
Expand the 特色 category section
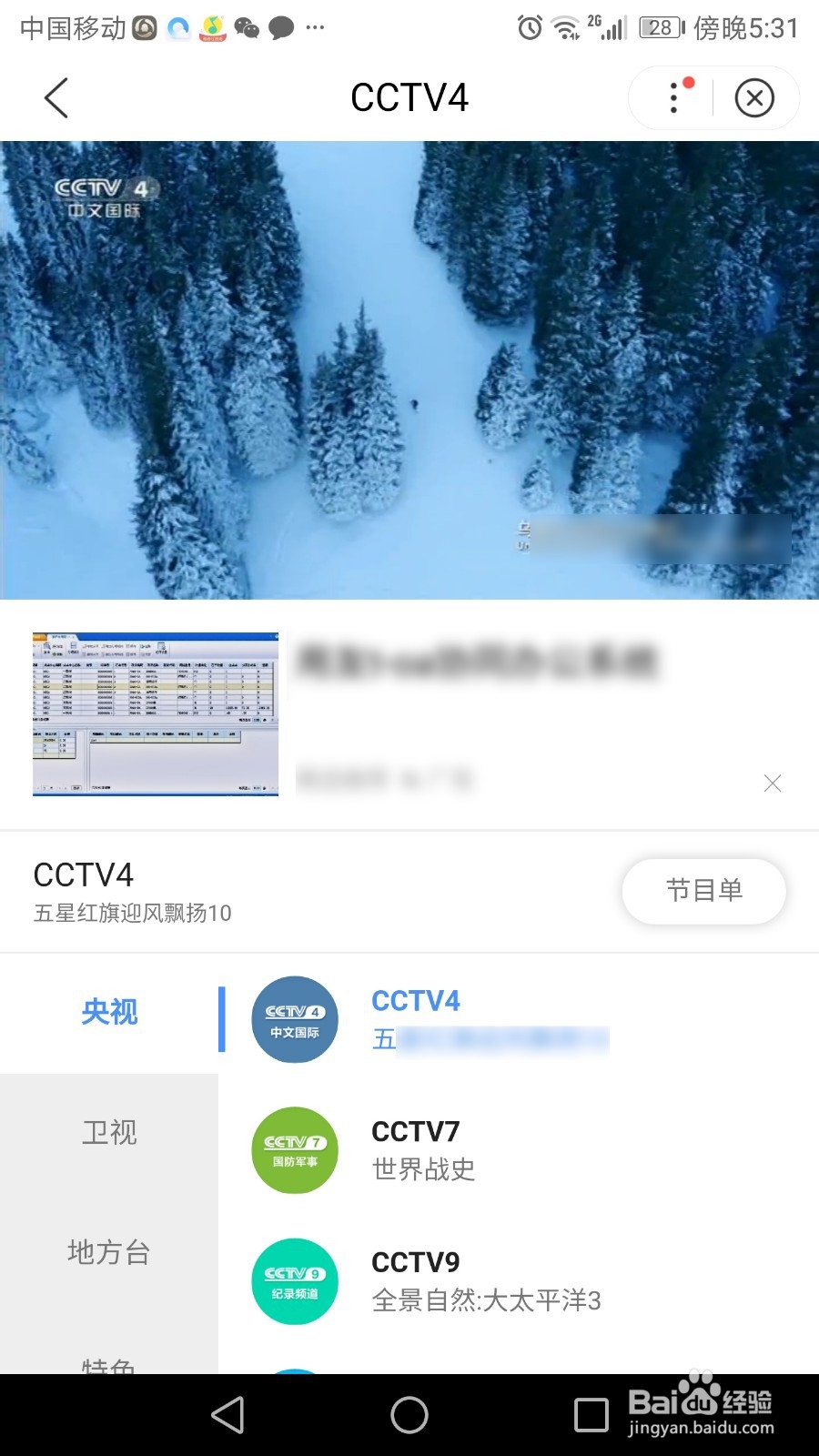click(x=108, y=1365)
